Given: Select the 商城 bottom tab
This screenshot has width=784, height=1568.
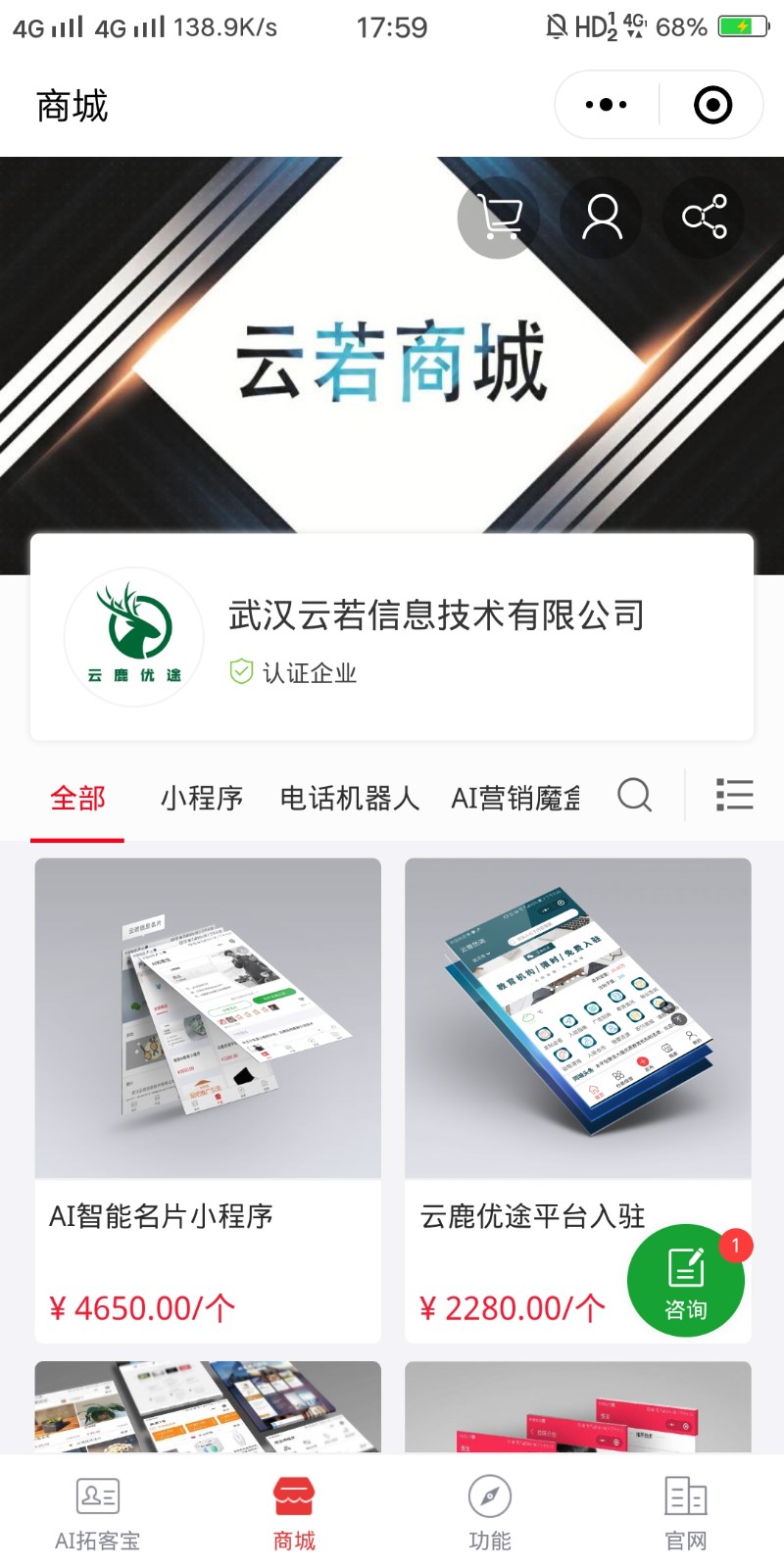Looking at the screenshot, I should (294, 1514).
